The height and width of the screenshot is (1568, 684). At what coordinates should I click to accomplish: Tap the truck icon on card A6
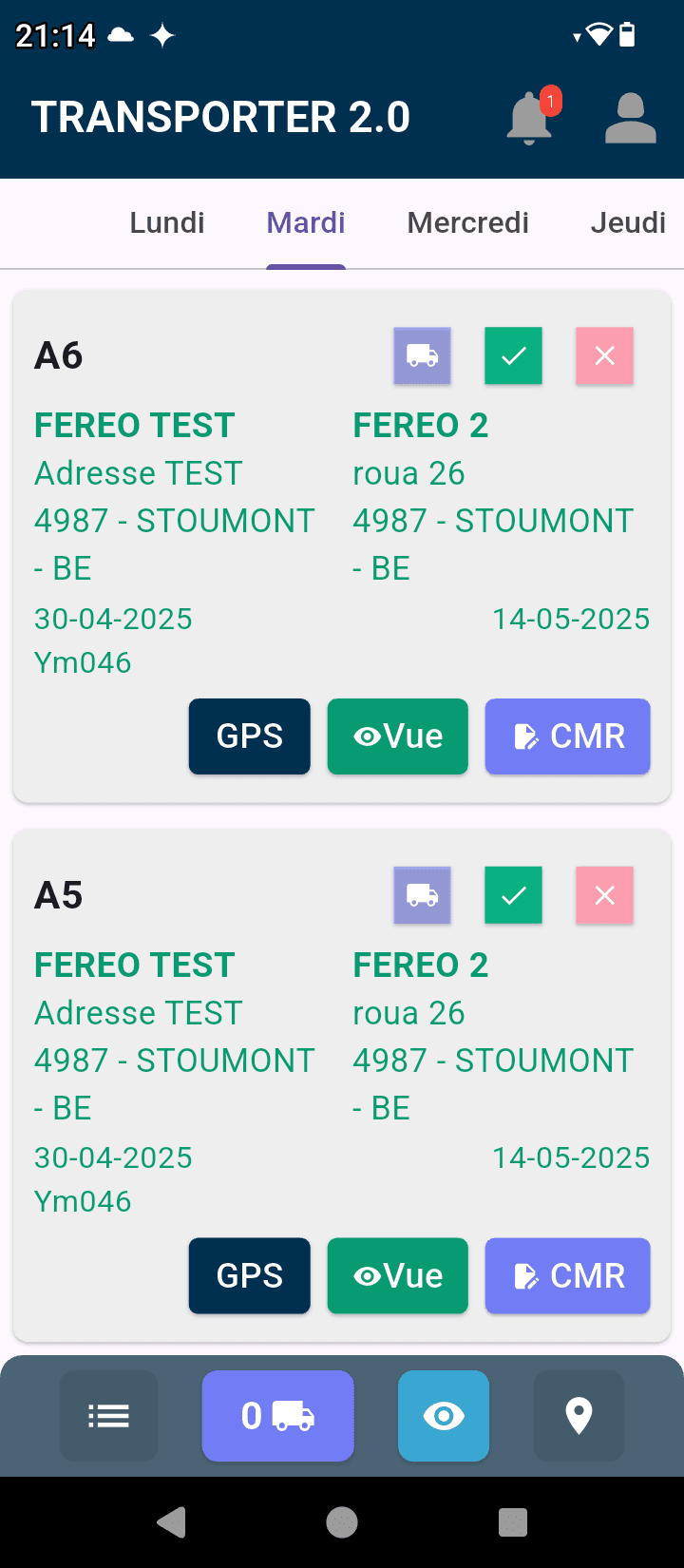pos(423,356)
